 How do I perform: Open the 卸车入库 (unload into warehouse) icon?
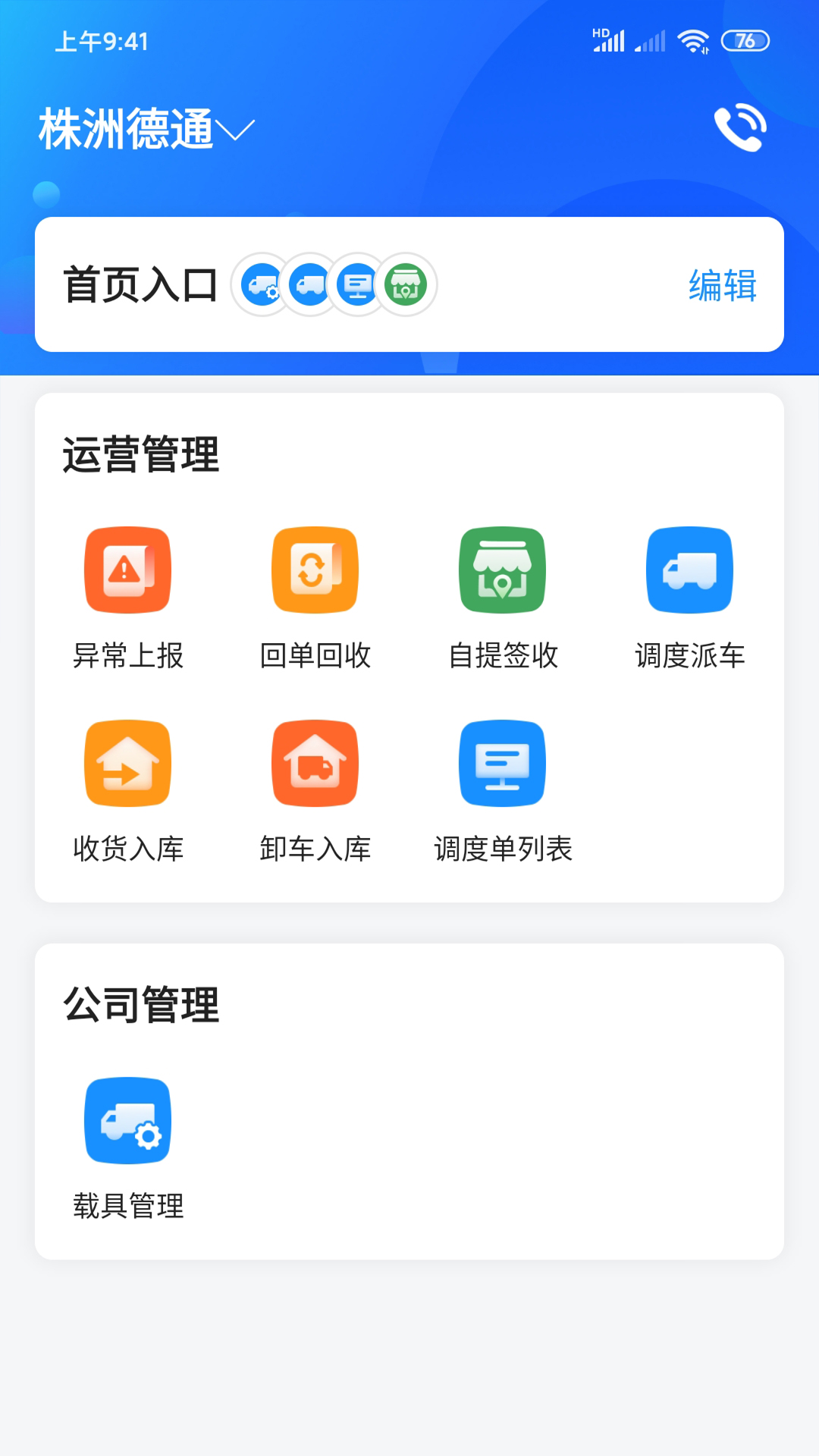pos(314,763)
